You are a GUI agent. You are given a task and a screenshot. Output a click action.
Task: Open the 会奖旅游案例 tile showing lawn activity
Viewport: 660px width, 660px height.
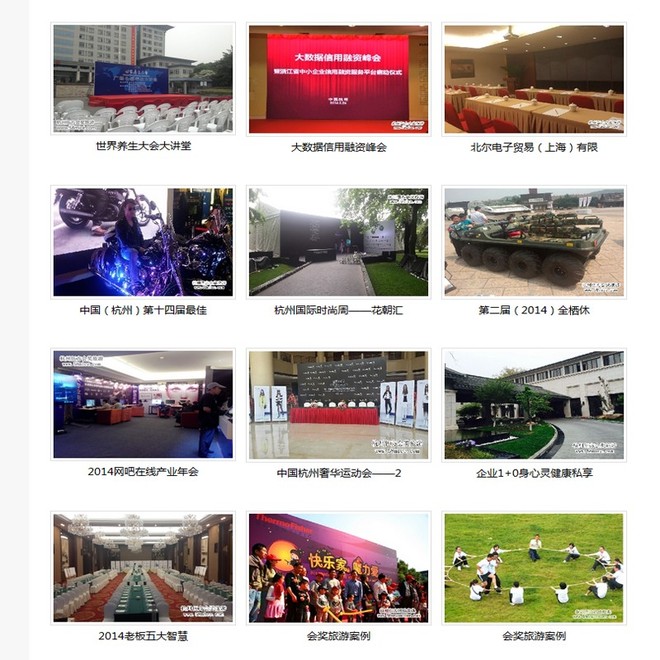[534, 567]
